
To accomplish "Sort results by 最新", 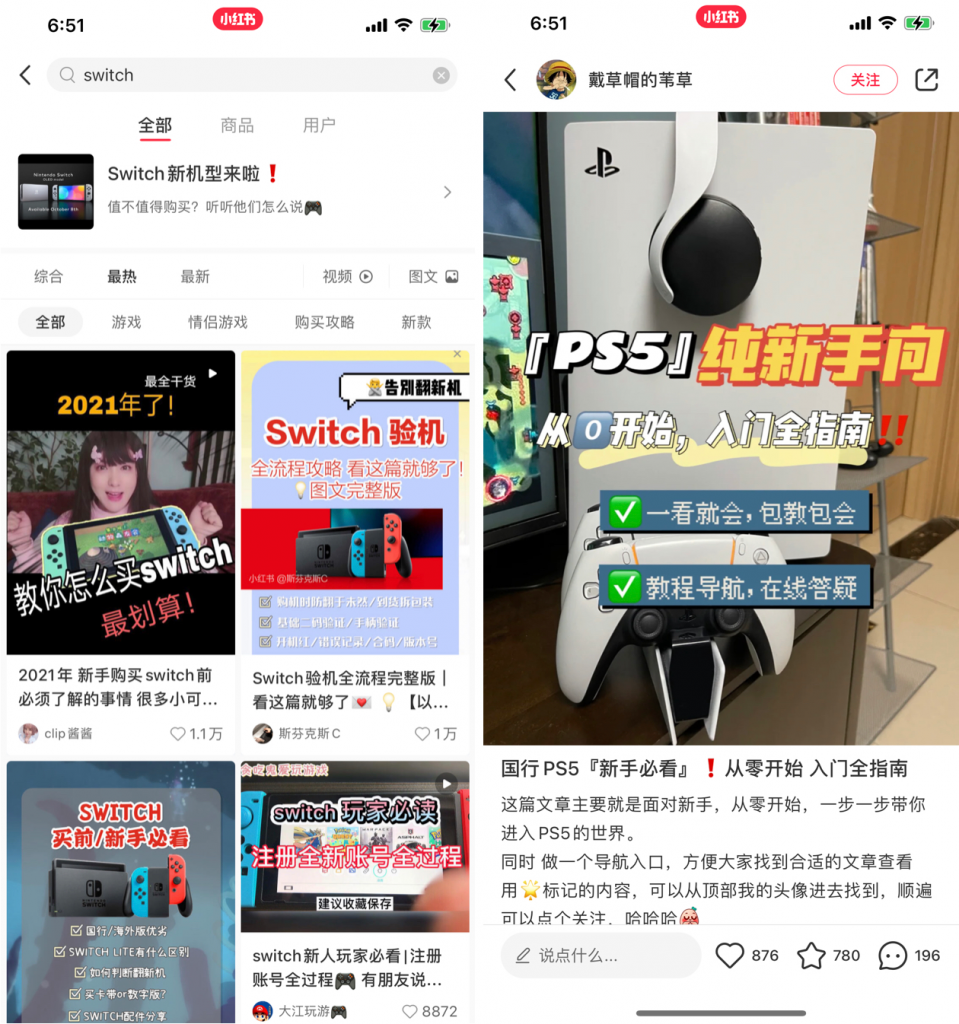I will [195, 277].
